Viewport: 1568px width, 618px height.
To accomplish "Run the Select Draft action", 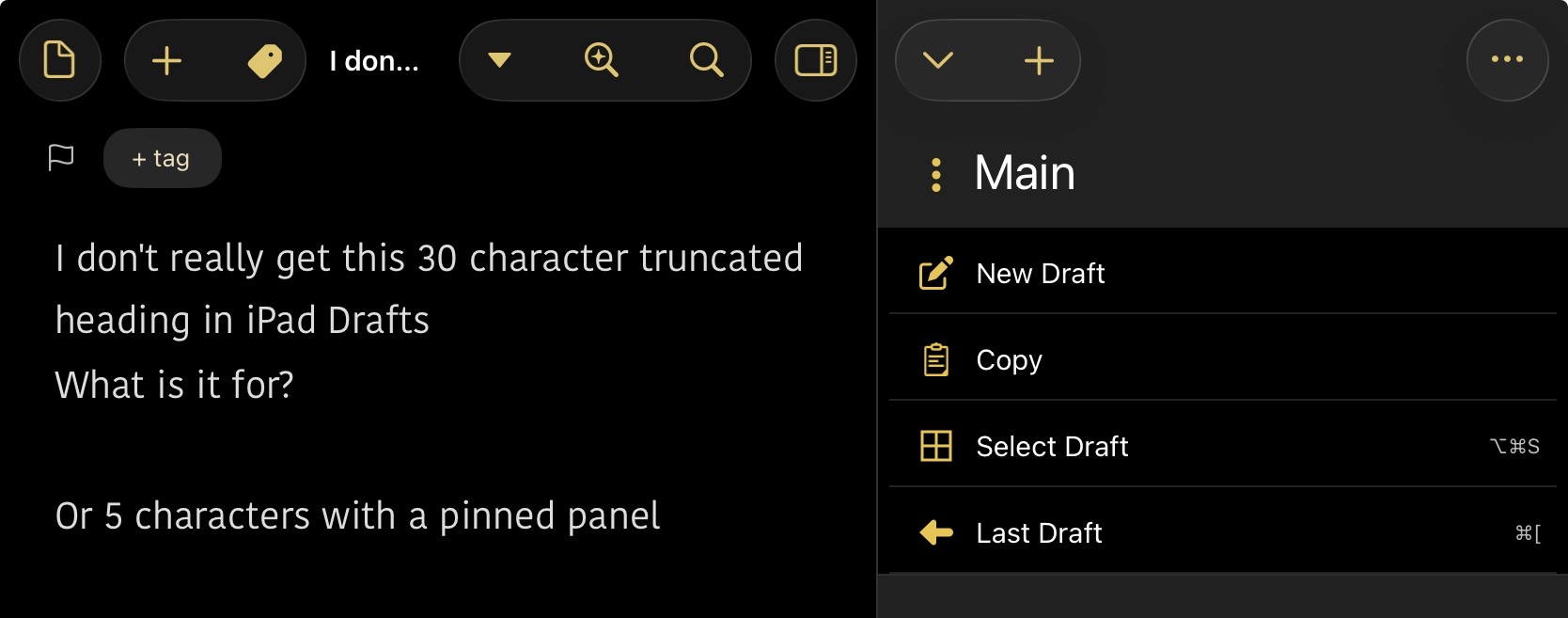I will tap(1052, 447).
